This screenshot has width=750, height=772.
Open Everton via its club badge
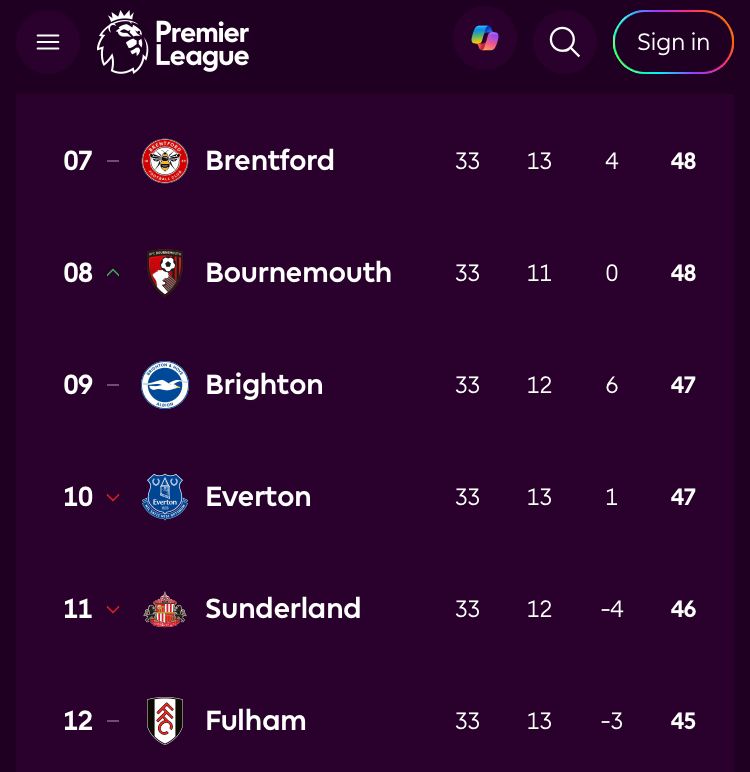point(164,497)
